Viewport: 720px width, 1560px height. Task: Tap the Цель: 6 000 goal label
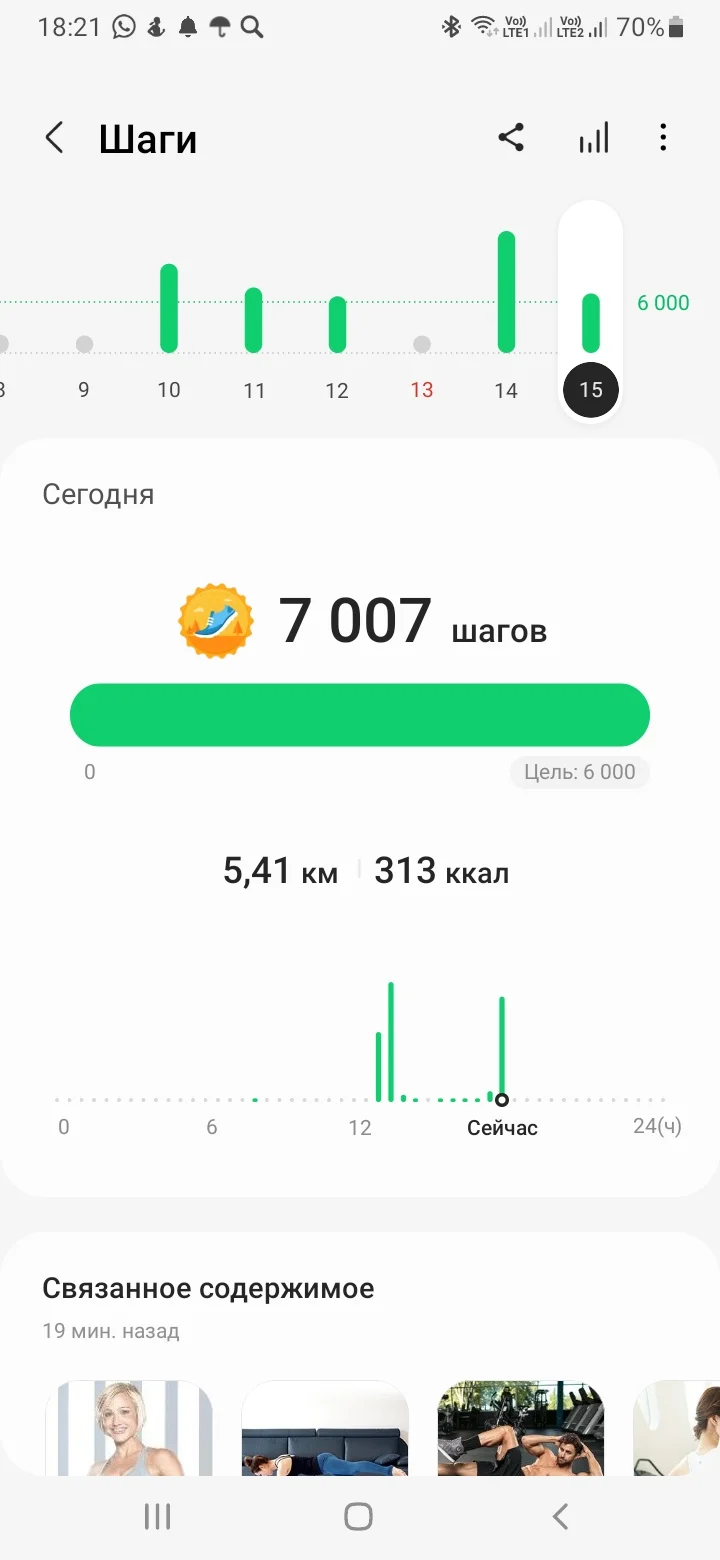click(x=580, y=772)
